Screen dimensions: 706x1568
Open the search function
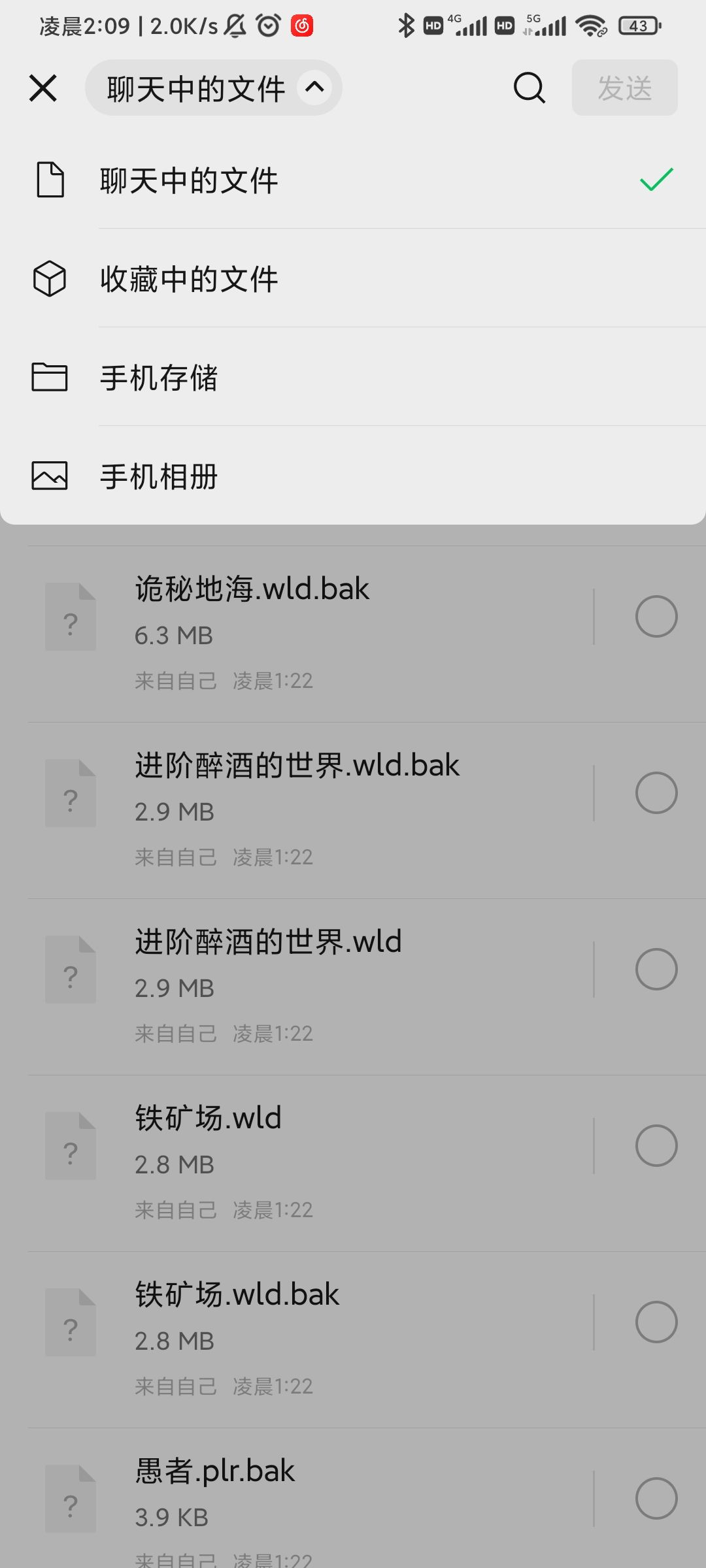(528, 88)
